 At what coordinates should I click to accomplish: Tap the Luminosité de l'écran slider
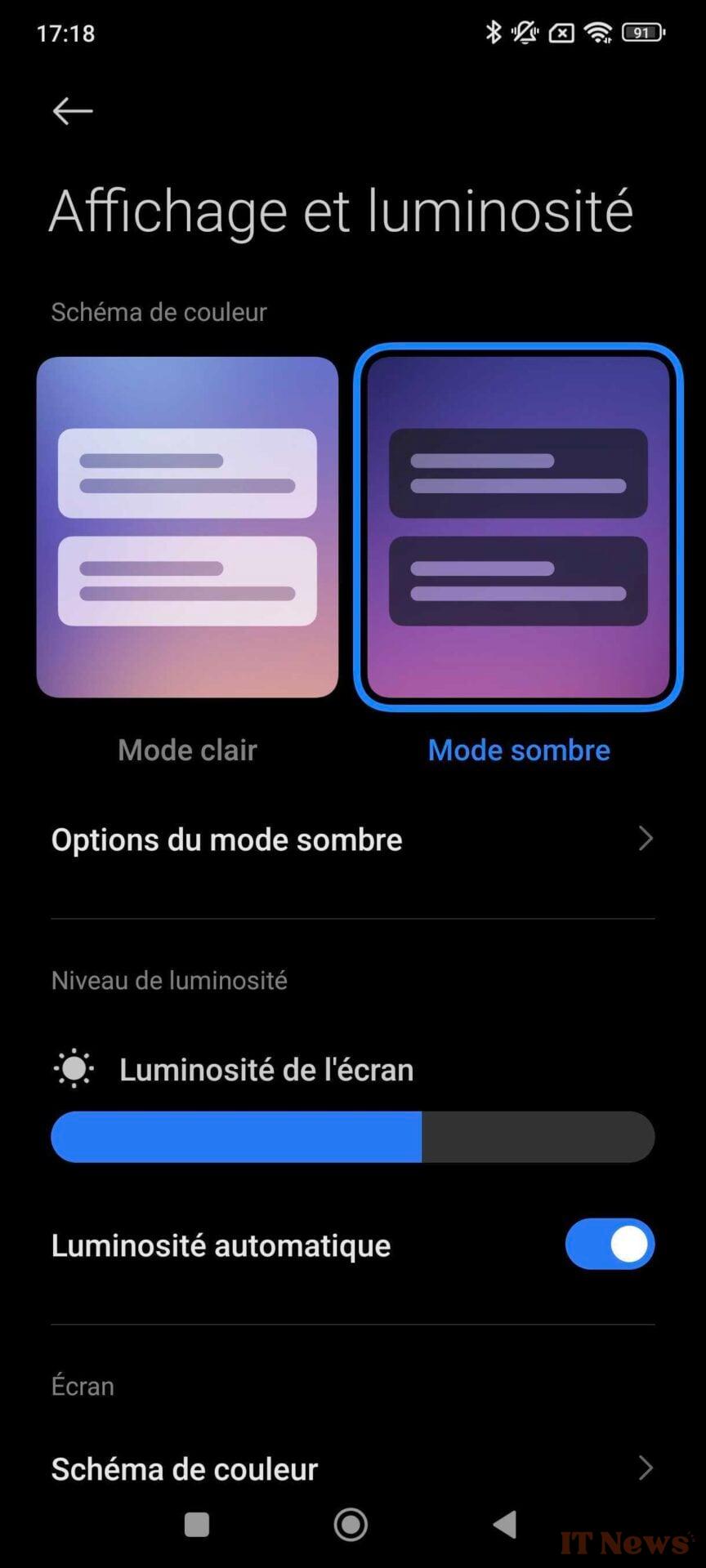pyautogui.click(x=352, y=1137)
